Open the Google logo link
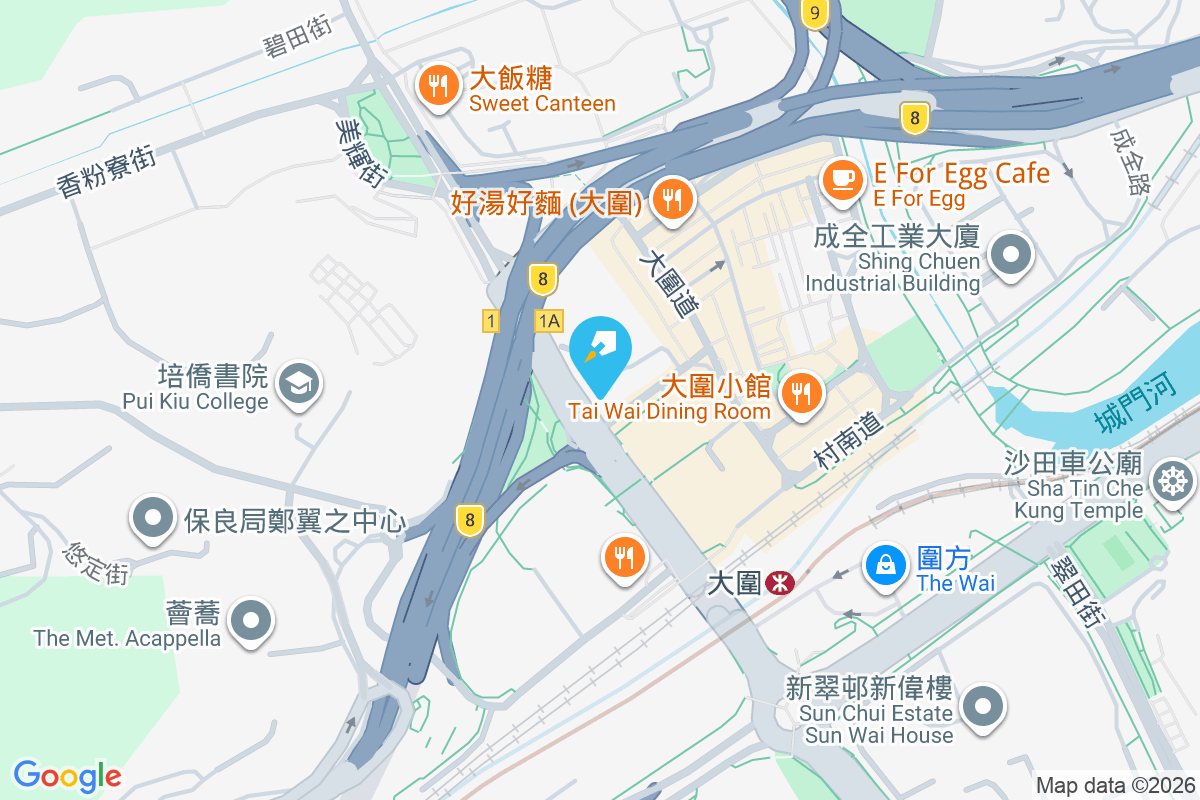Image resolution: width=1200 pixels, height=800 pixels. 67,775
